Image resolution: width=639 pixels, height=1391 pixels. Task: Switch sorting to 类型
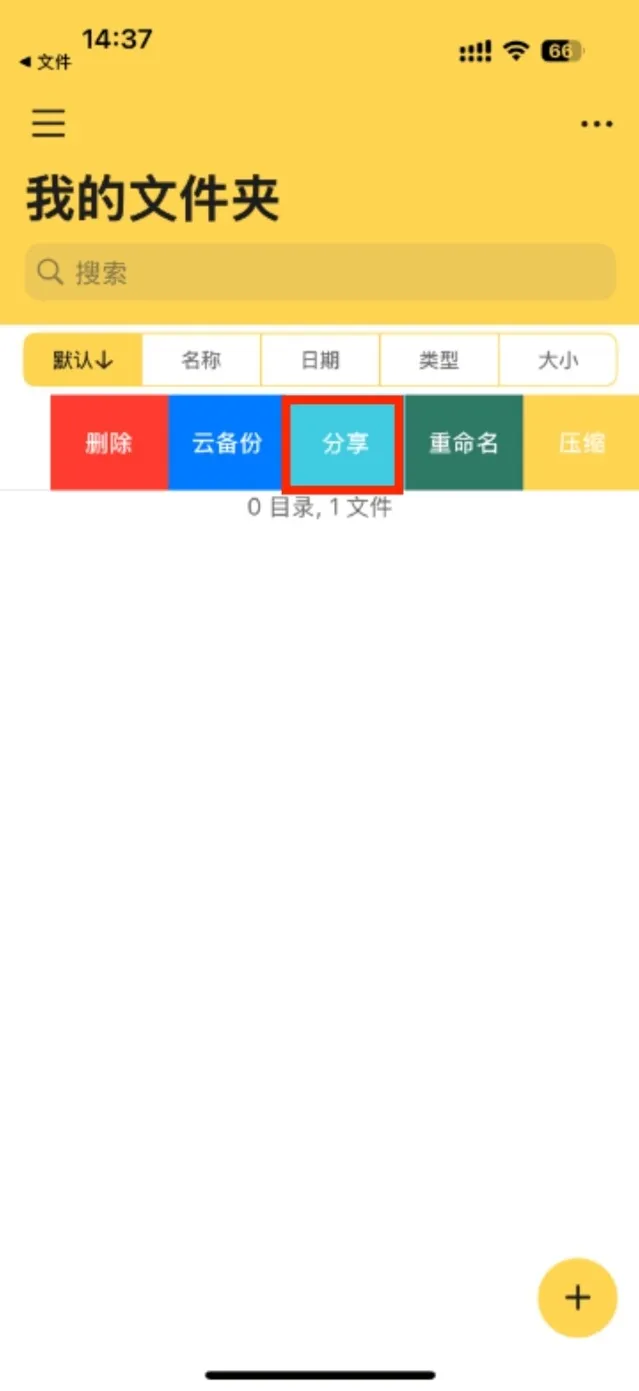[x=439, y=360]
